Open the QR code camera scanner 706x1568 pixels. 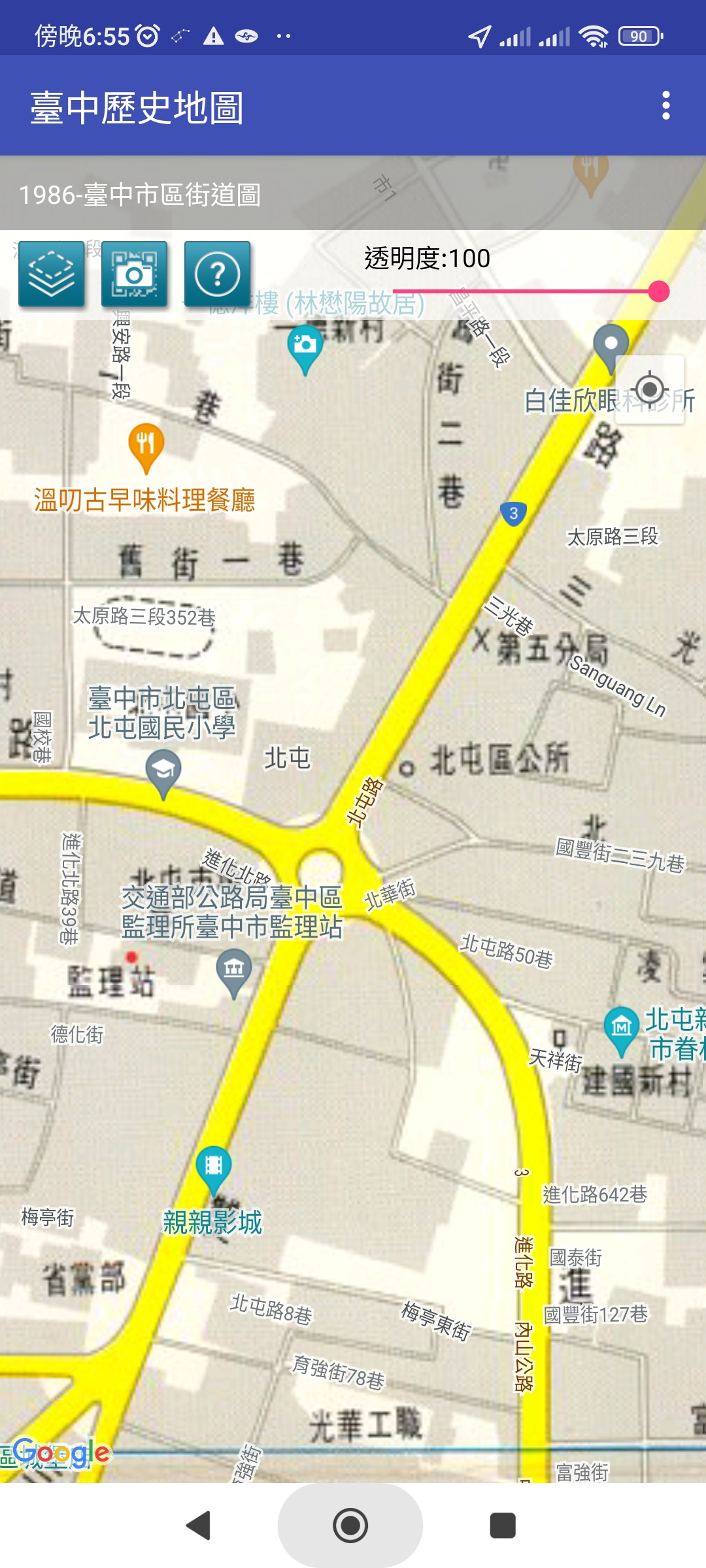pos(134,274)
